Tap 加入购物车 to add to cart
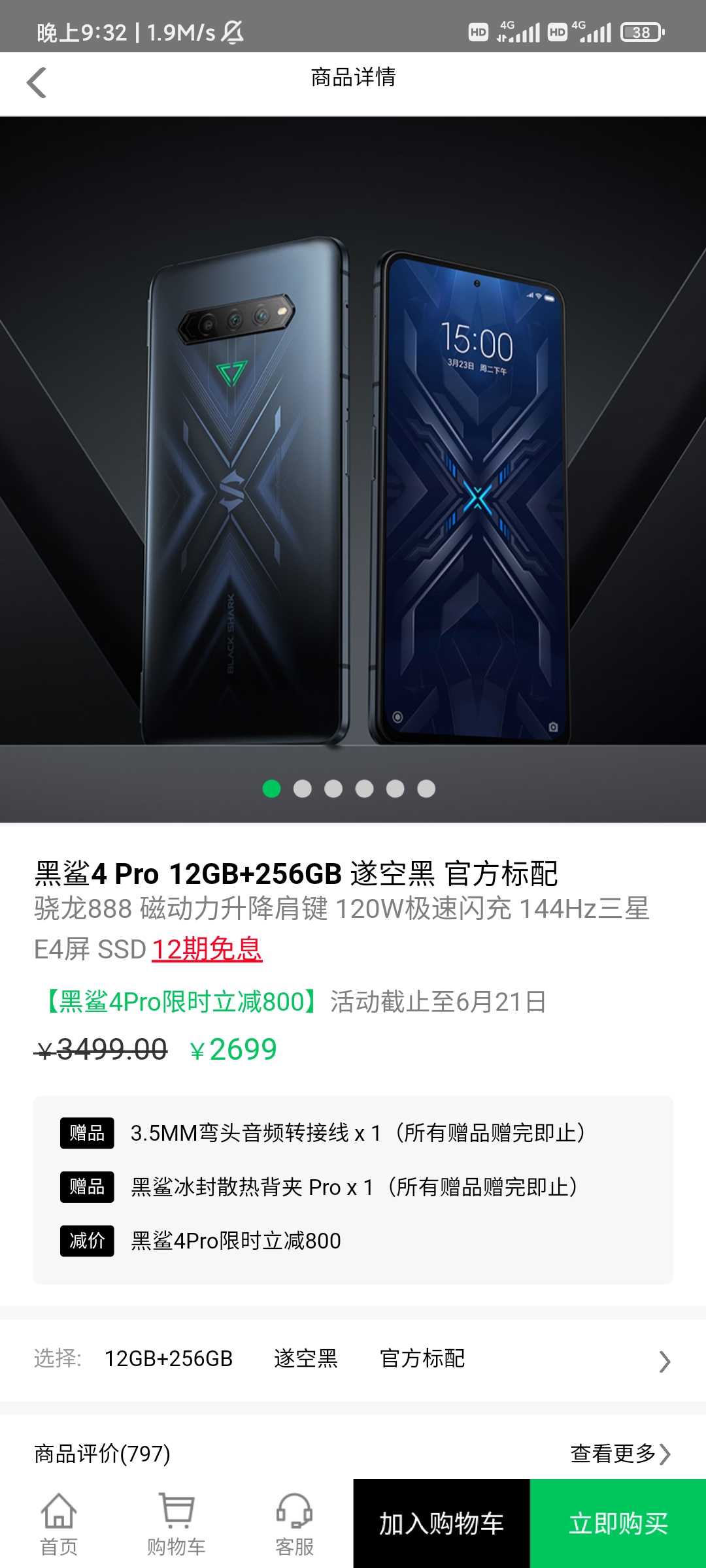This screenshot has width=706, height=1568. (x=441, y=1524)
